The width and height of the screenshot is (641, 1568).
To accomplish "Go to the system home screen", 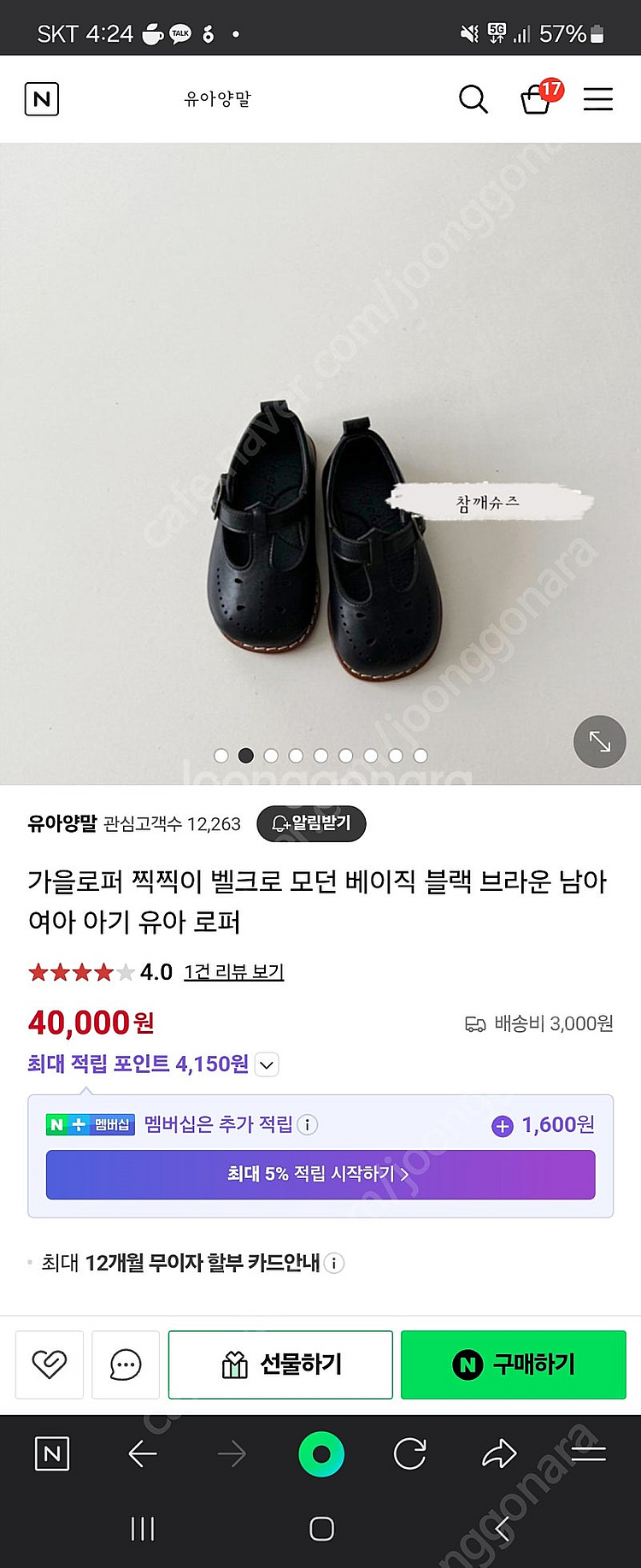I will (321, 1529).
